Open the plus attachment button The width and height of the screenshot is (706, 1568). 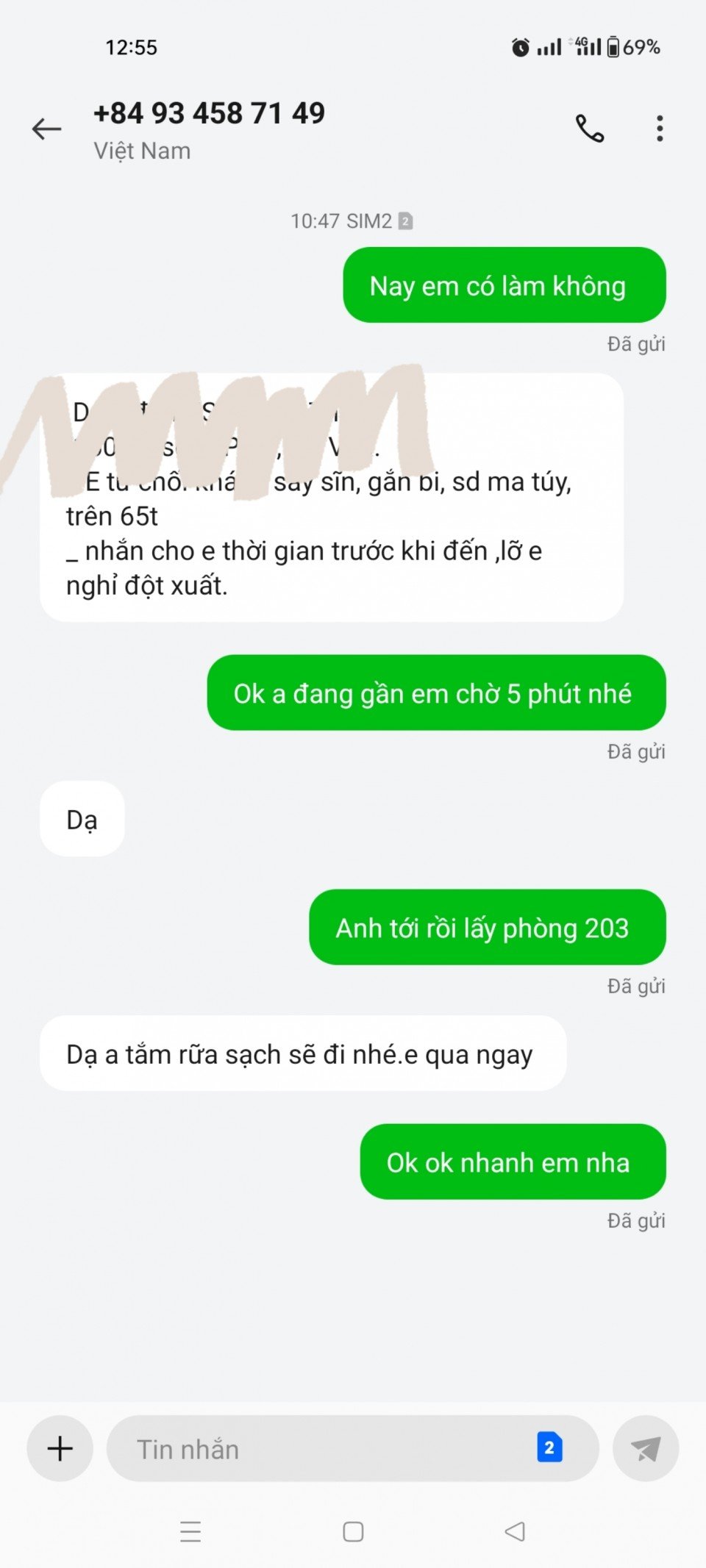(x=60, y=1448)
